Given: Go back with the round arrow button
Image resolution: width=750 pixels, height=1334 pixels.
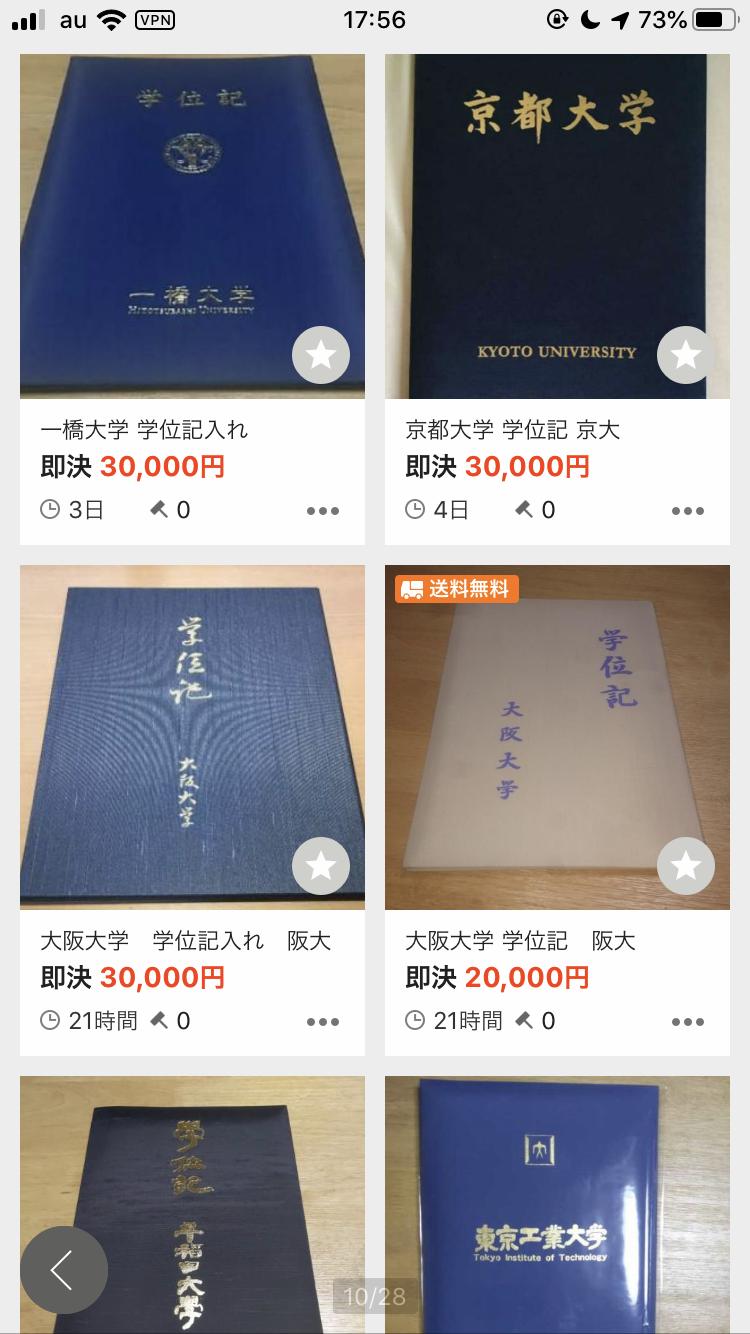Looking at the screenshot, I should (64, 1270).
